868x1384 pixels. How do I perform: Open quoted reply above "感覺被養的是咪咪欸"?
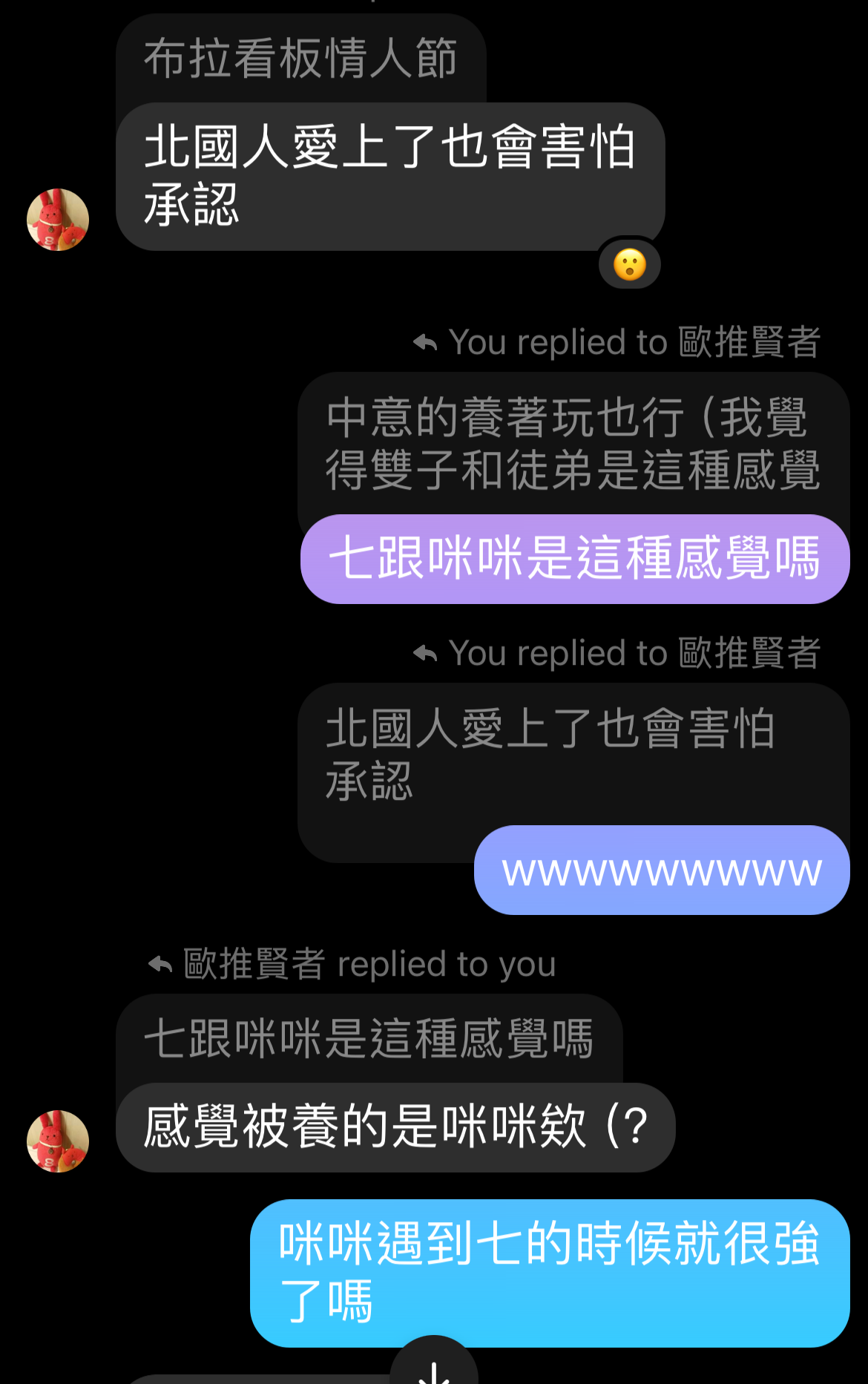pyautogui.click(x=369, y=1037)
